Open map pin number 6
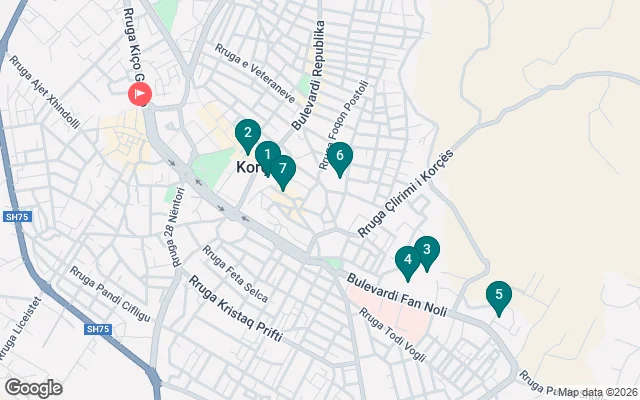This screenshot has width=640, height=400. click(x=340, y=156)
